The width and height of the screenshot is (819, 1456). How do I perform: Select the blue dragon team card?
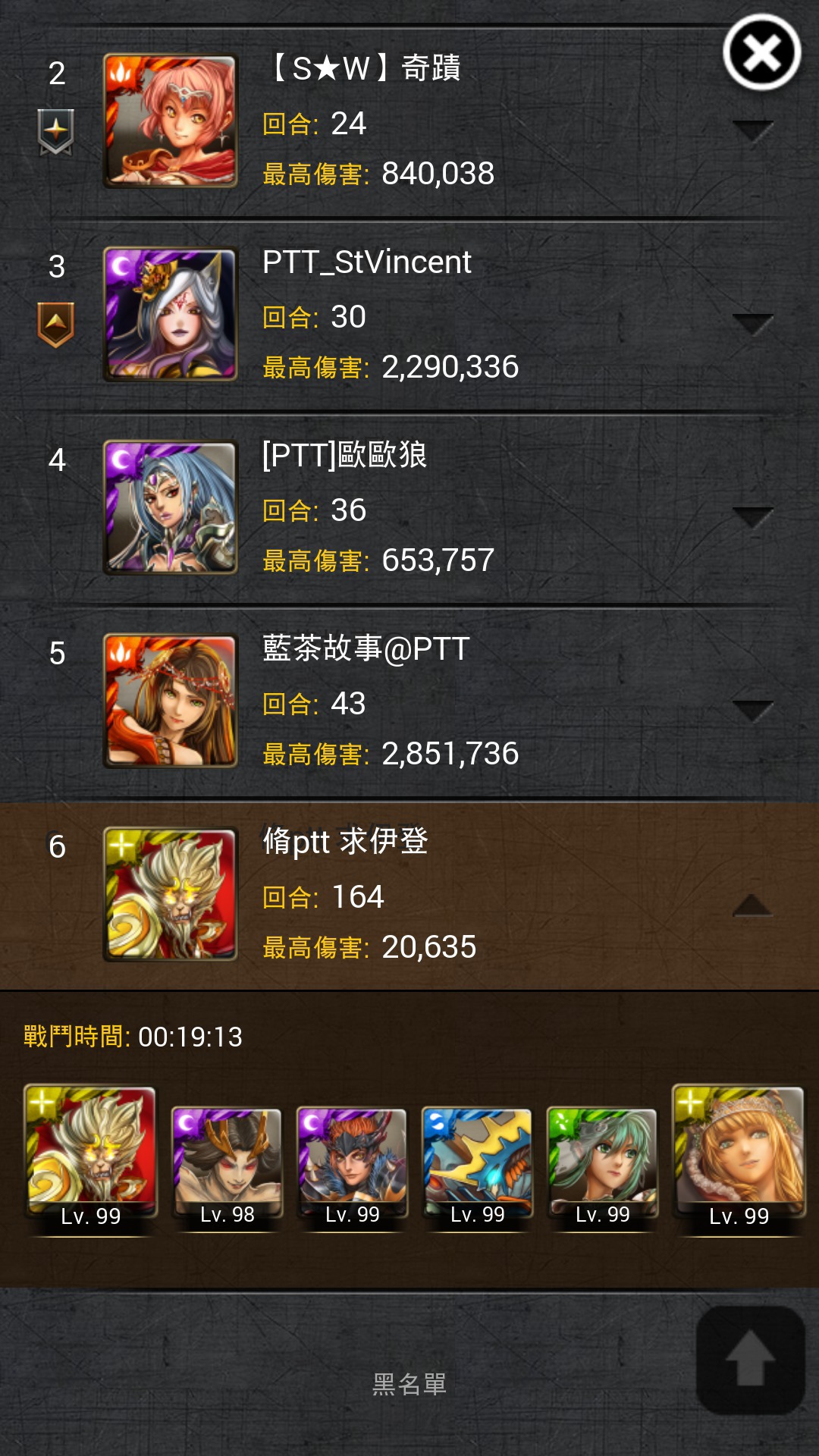click(477, 1168)
